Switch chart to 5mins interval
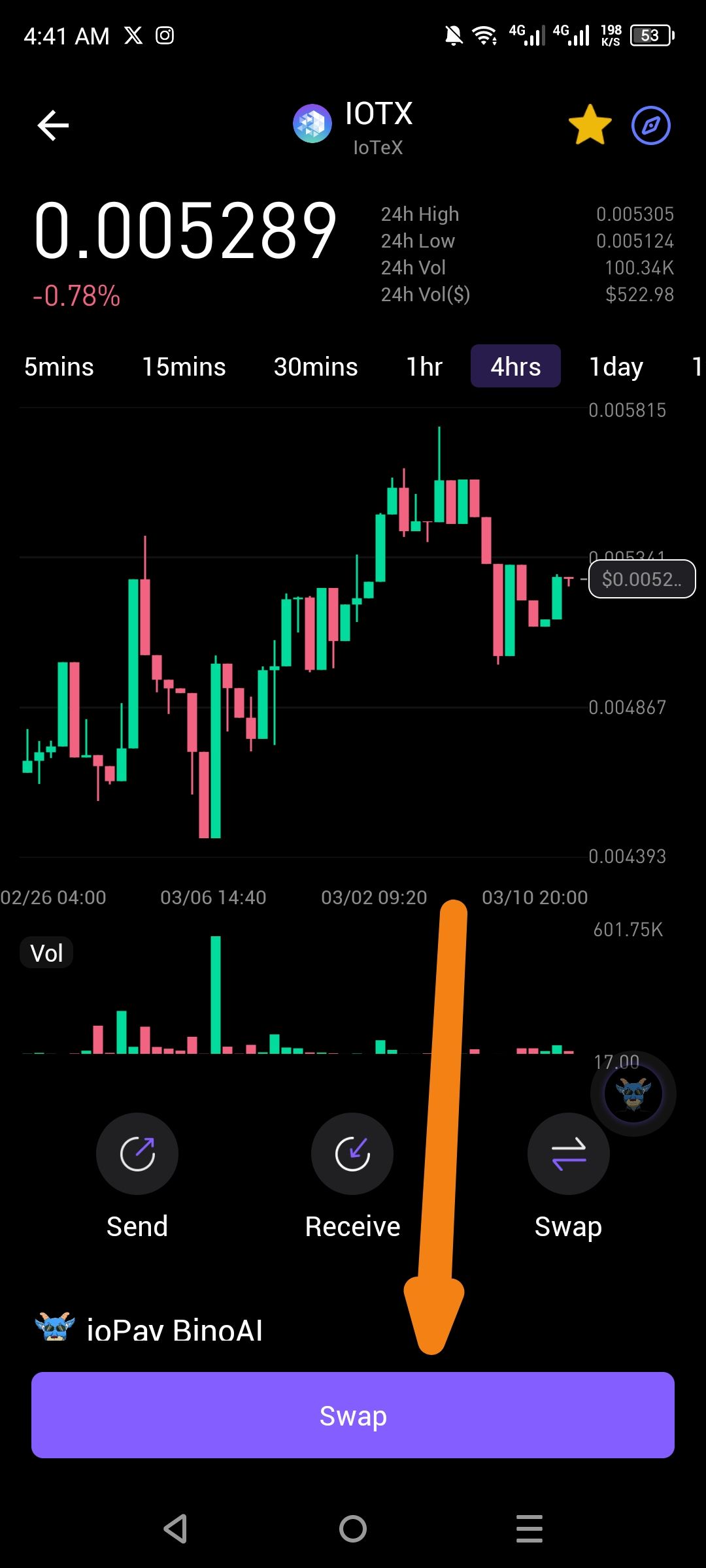The height and width of the screenshot is (1568, 706). [x=59, y=367]
